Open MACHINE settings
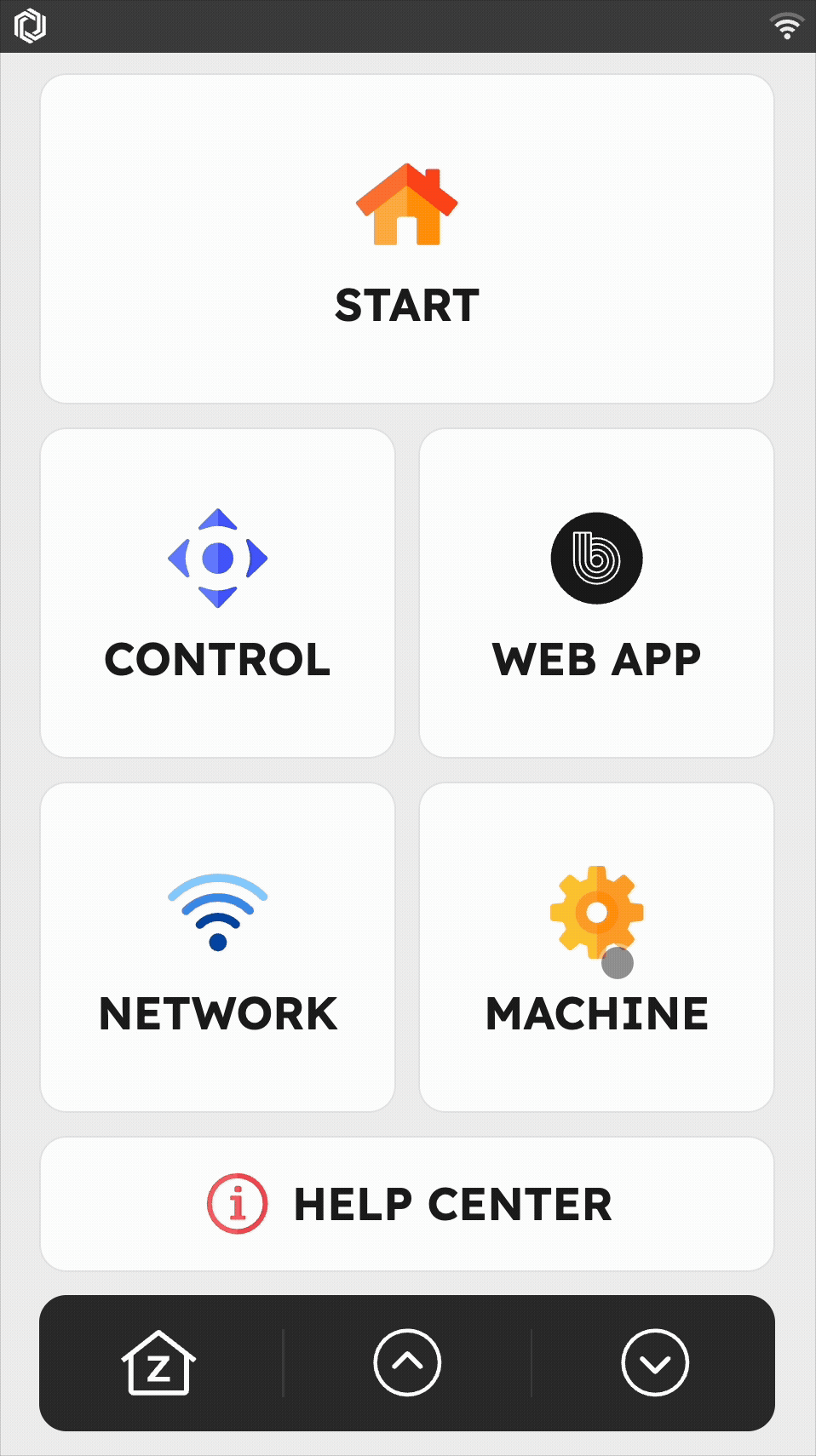Viewport: 816px width, 1456px height. pyautogui.click(x=596, y=947)
